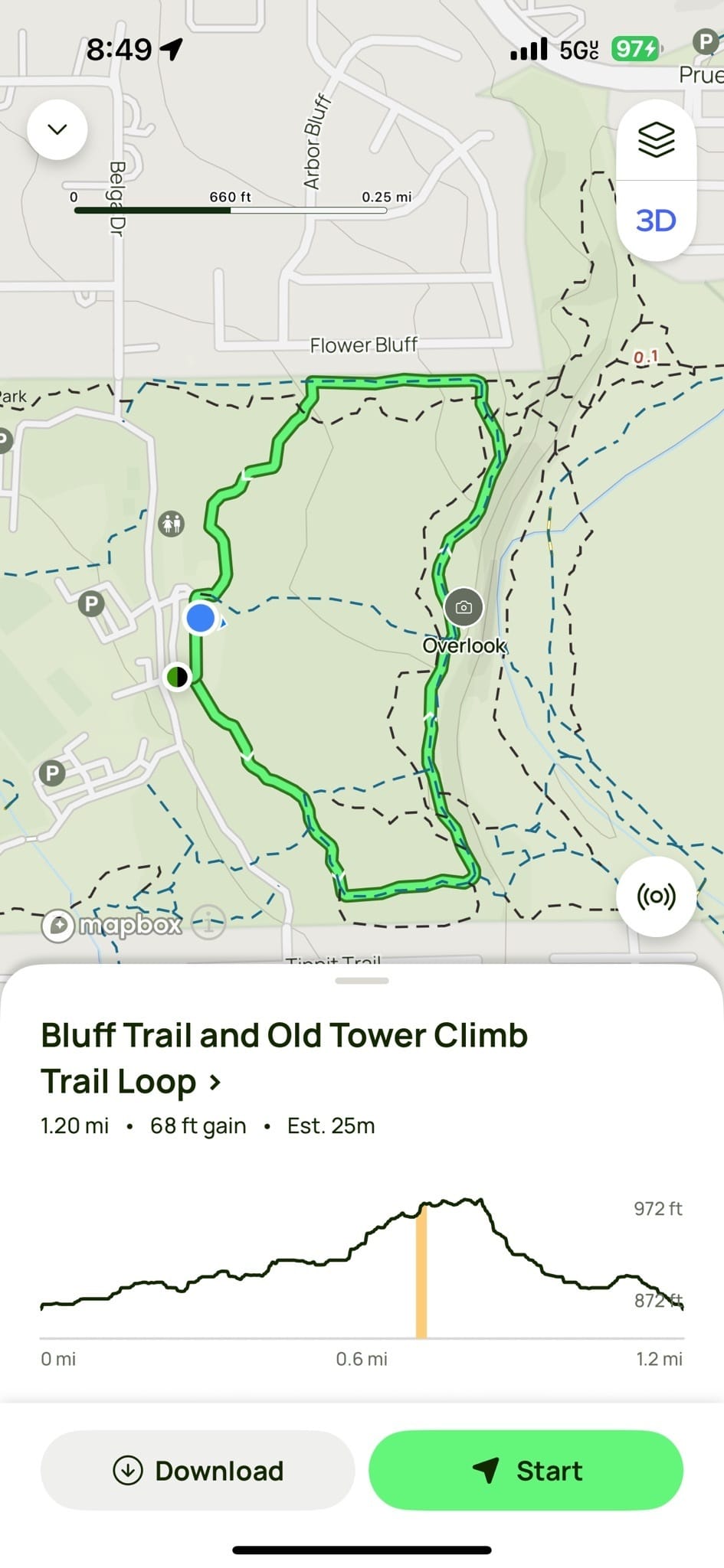The width and height of the screenshot is (724, 1568).
Task: Download the trail map for offline use
Action: 198,1470
